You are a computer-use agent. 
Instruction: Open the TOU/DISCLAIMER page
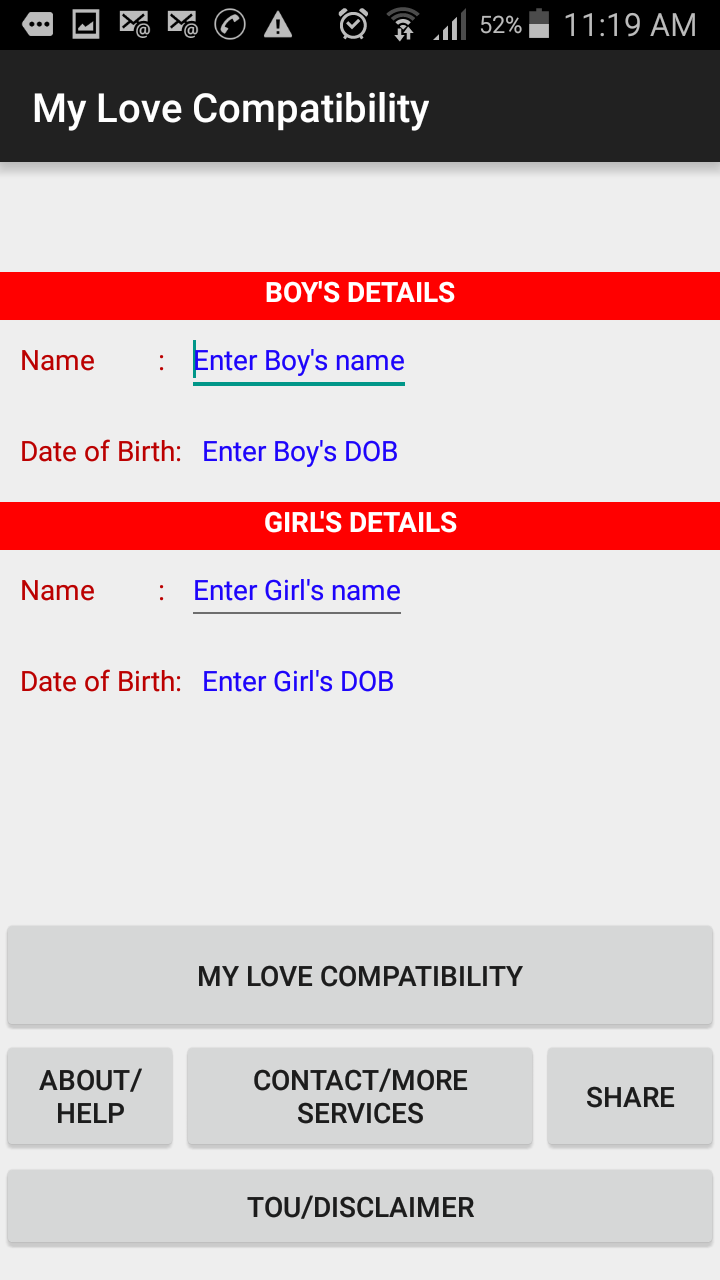tap(359, 1207)
